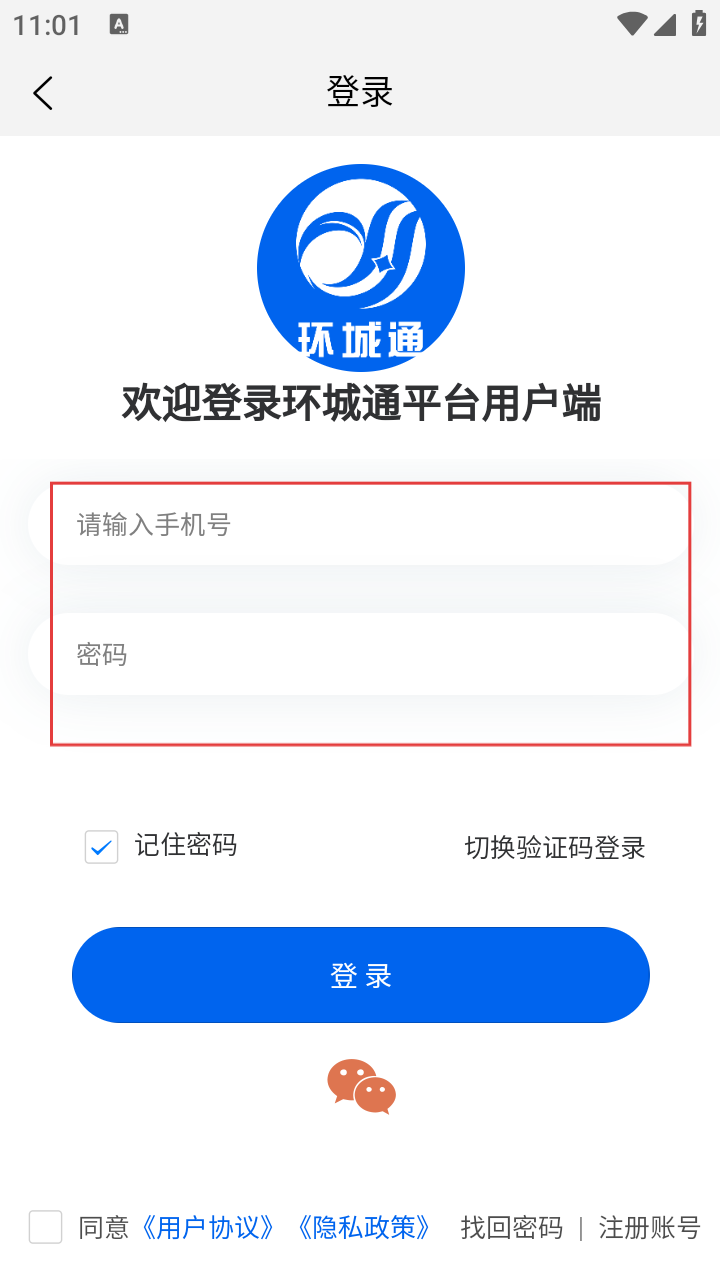
Task: Tap 找回密码 to recover password
Action: pos(511,1227)
